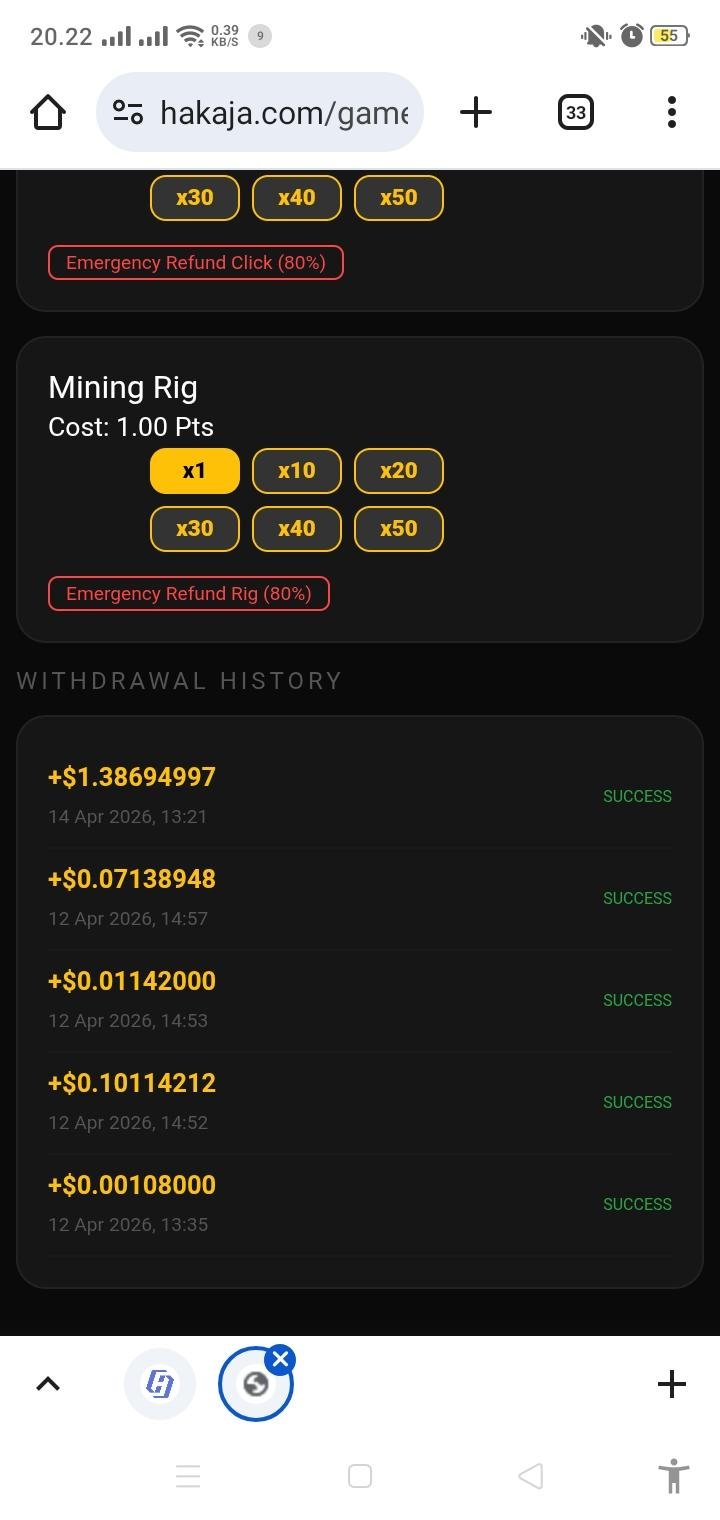Open the tab switcher showing 33 tabs
Viewport: 720px width, 1520px height.
click(x=575, y=112)
